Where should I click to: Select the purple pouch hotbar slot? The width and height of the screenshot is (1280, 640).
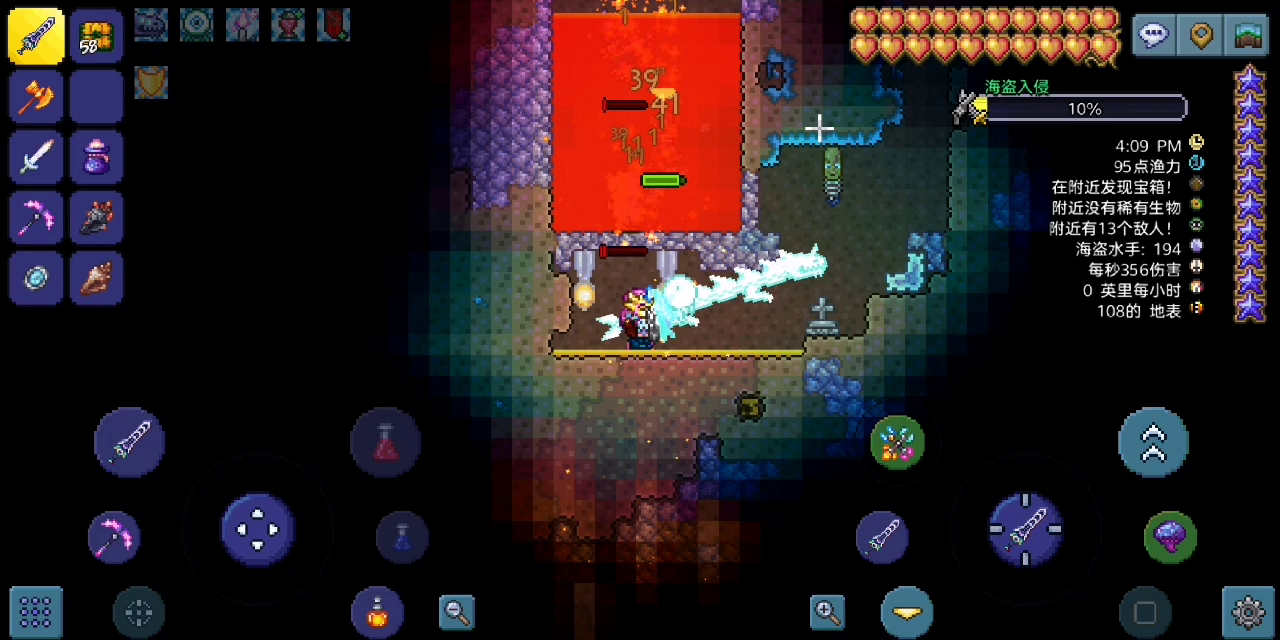pos(96,157)
